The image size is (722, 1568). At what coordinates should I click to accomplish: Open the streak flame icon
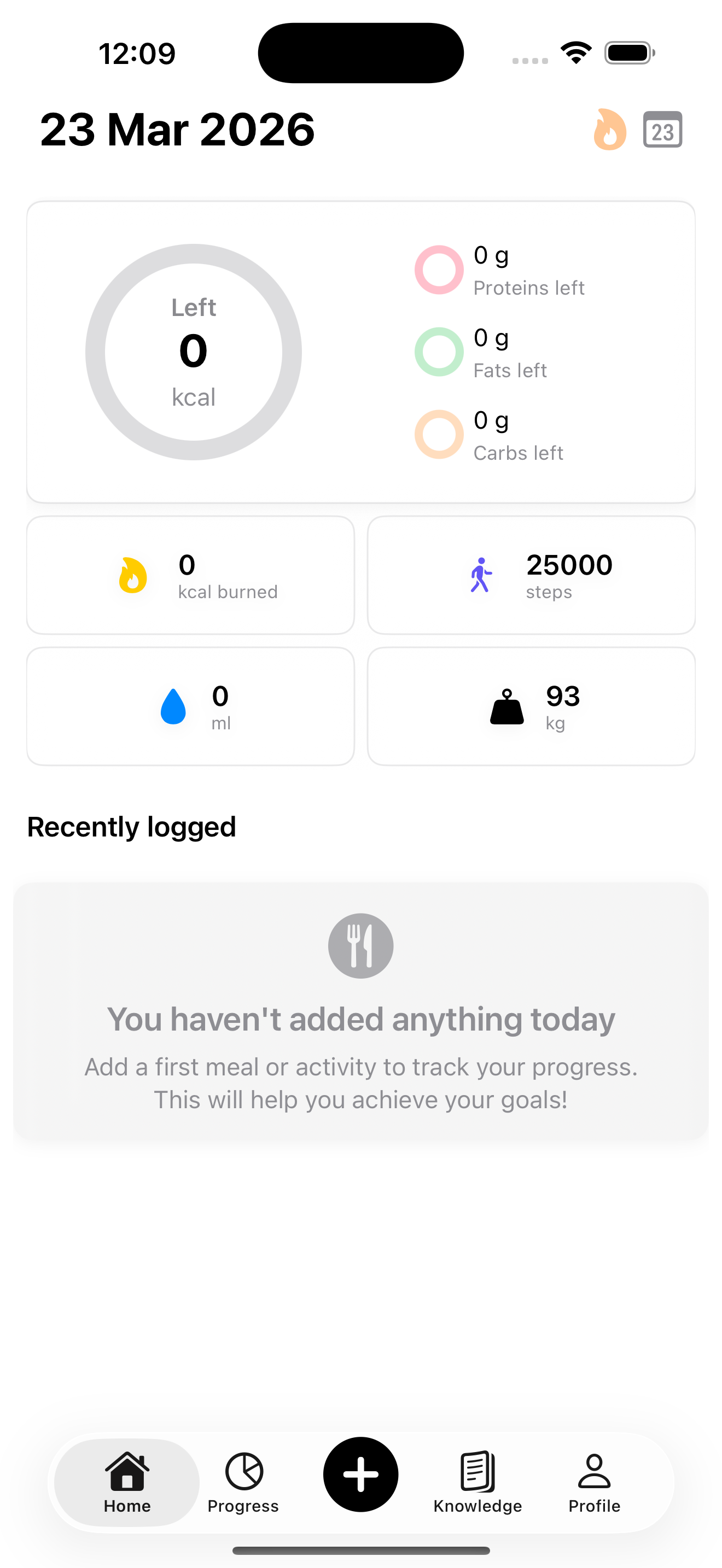point(609,130)
